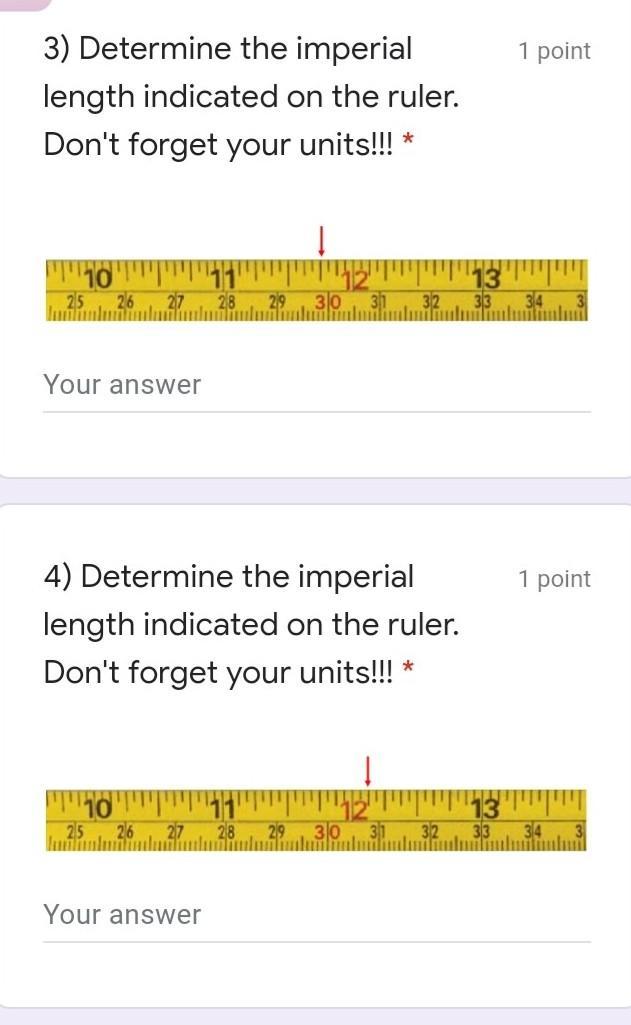The height and width of the screenshot is (1025, 631).
Task: Tap the answer field for question 3
Action: coord(315,386)
